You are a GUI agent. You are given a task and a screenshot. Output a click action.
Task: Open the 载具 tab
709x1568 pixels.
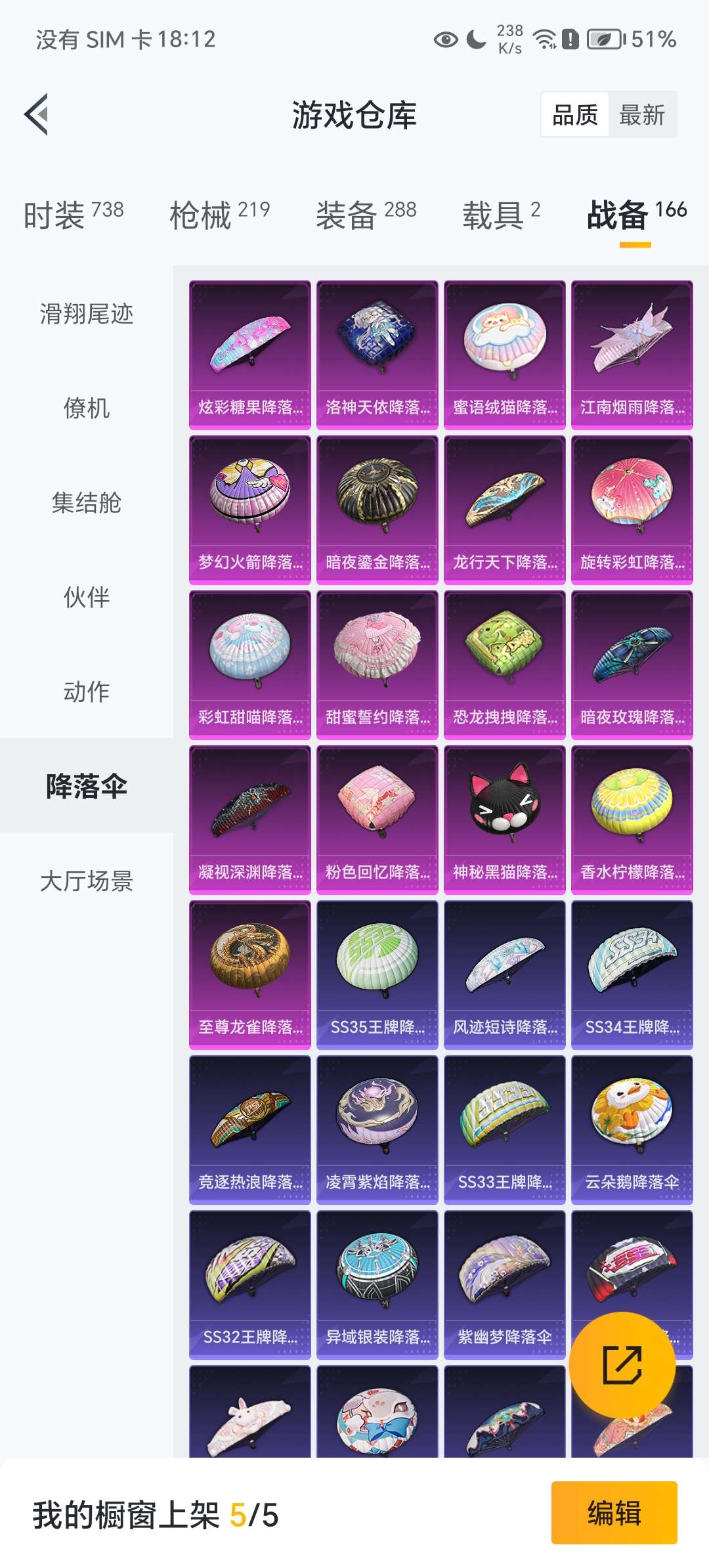pos(502,215)
